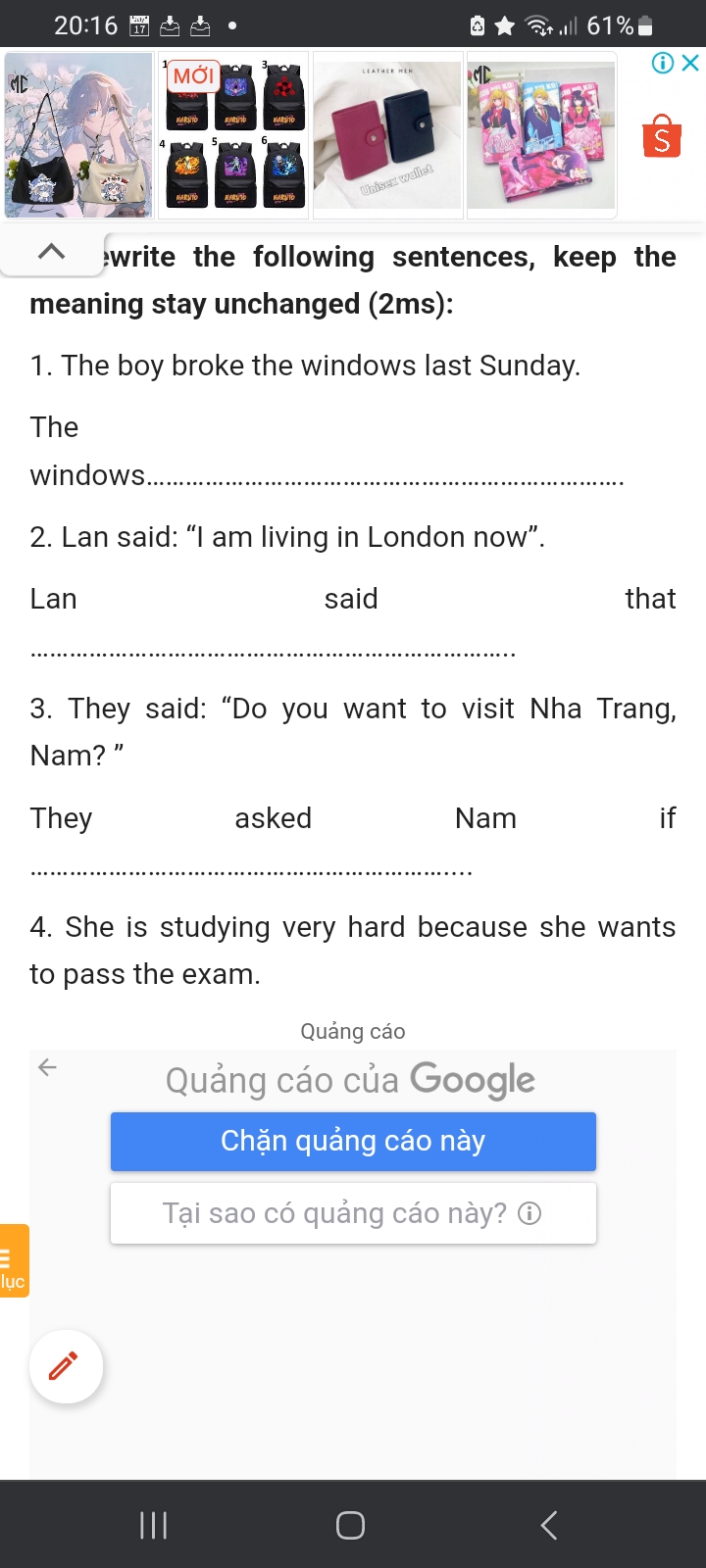This screenshot has height=1568, width=706.
Task: Open the anime shoulder bag ad
Action: (78, 134)
